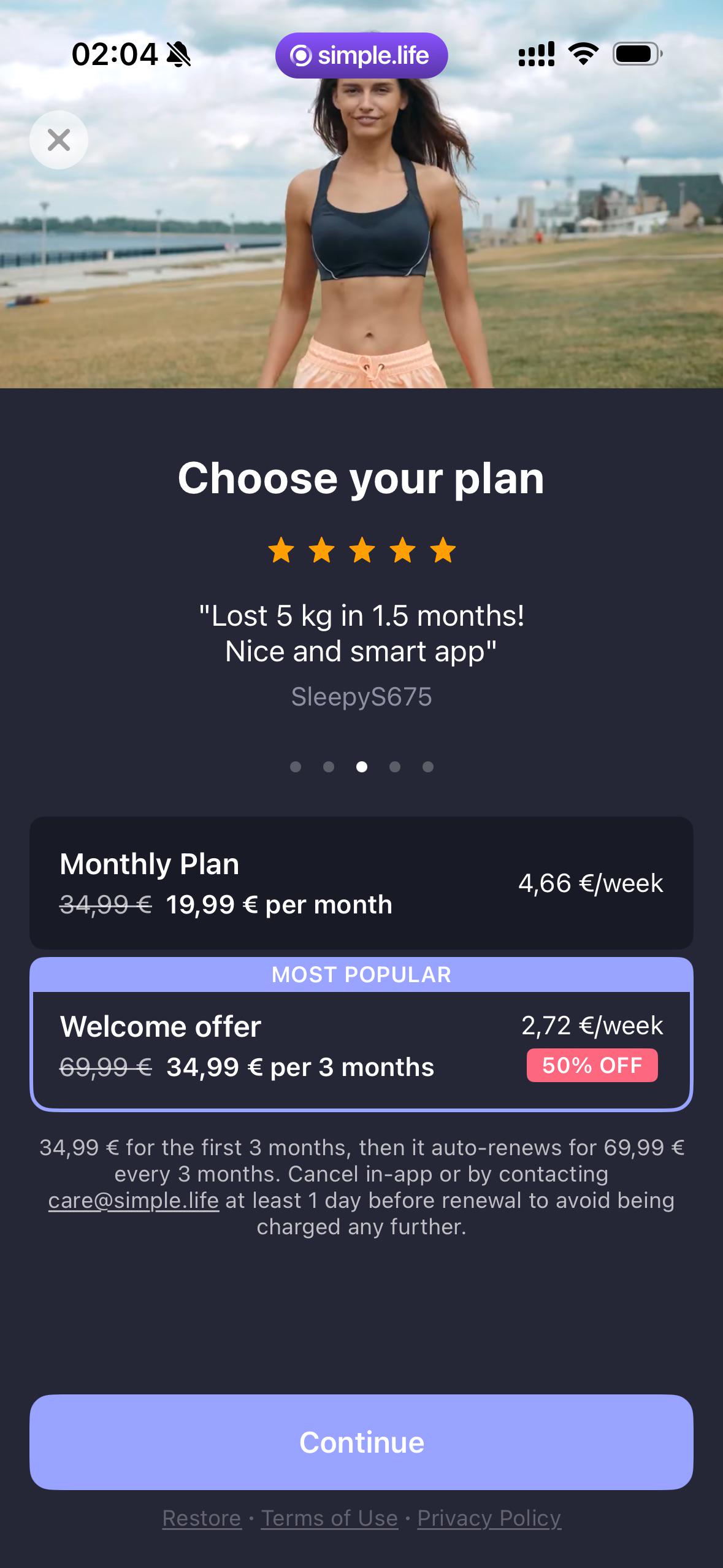Screen dimensions: 723x1568
Task: Return to simple.life via the status bar pill
Action: point(361,56)
